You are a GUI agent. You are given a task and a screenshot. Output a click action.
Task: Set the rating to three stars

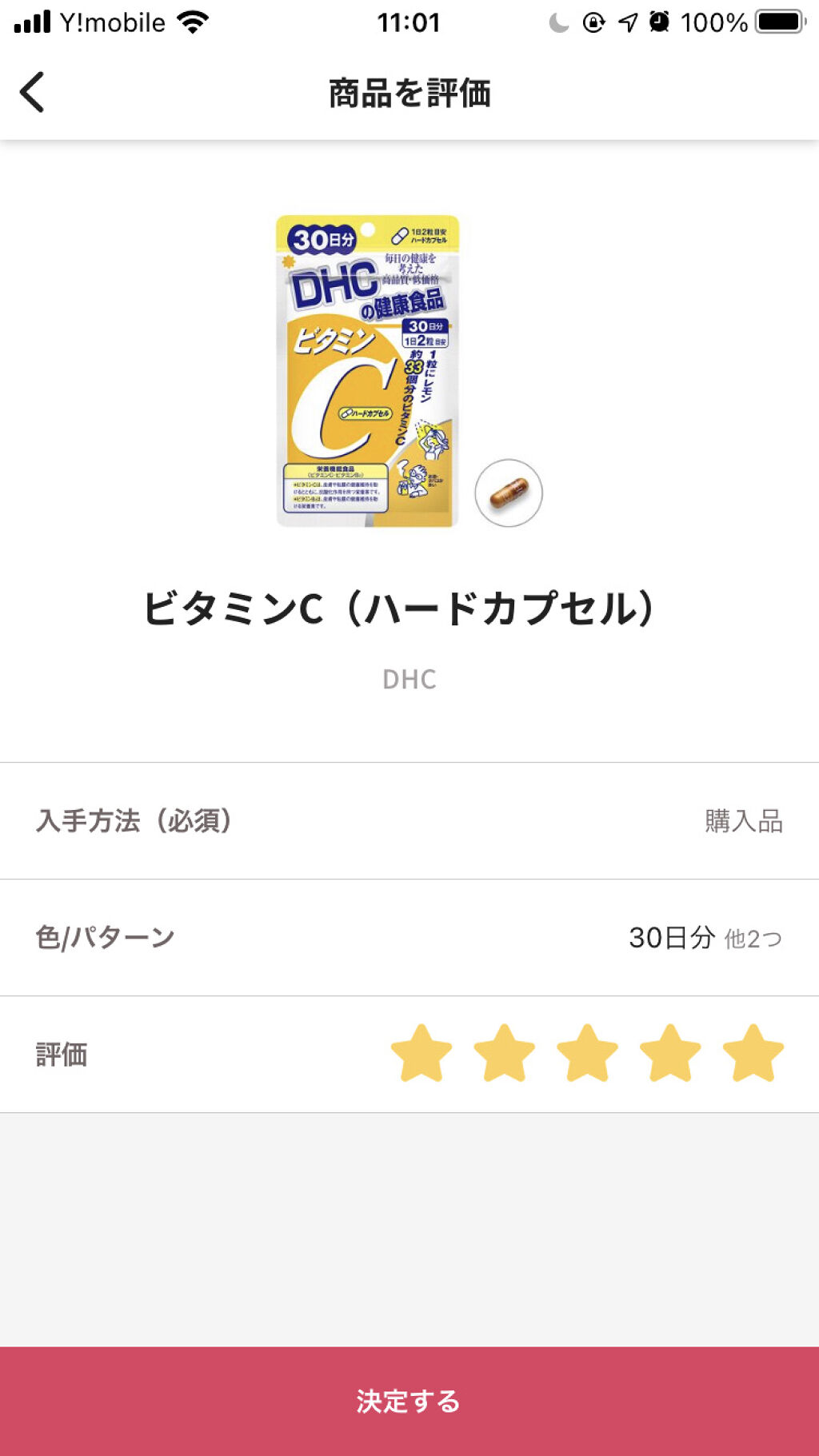tap(588, 1054)
